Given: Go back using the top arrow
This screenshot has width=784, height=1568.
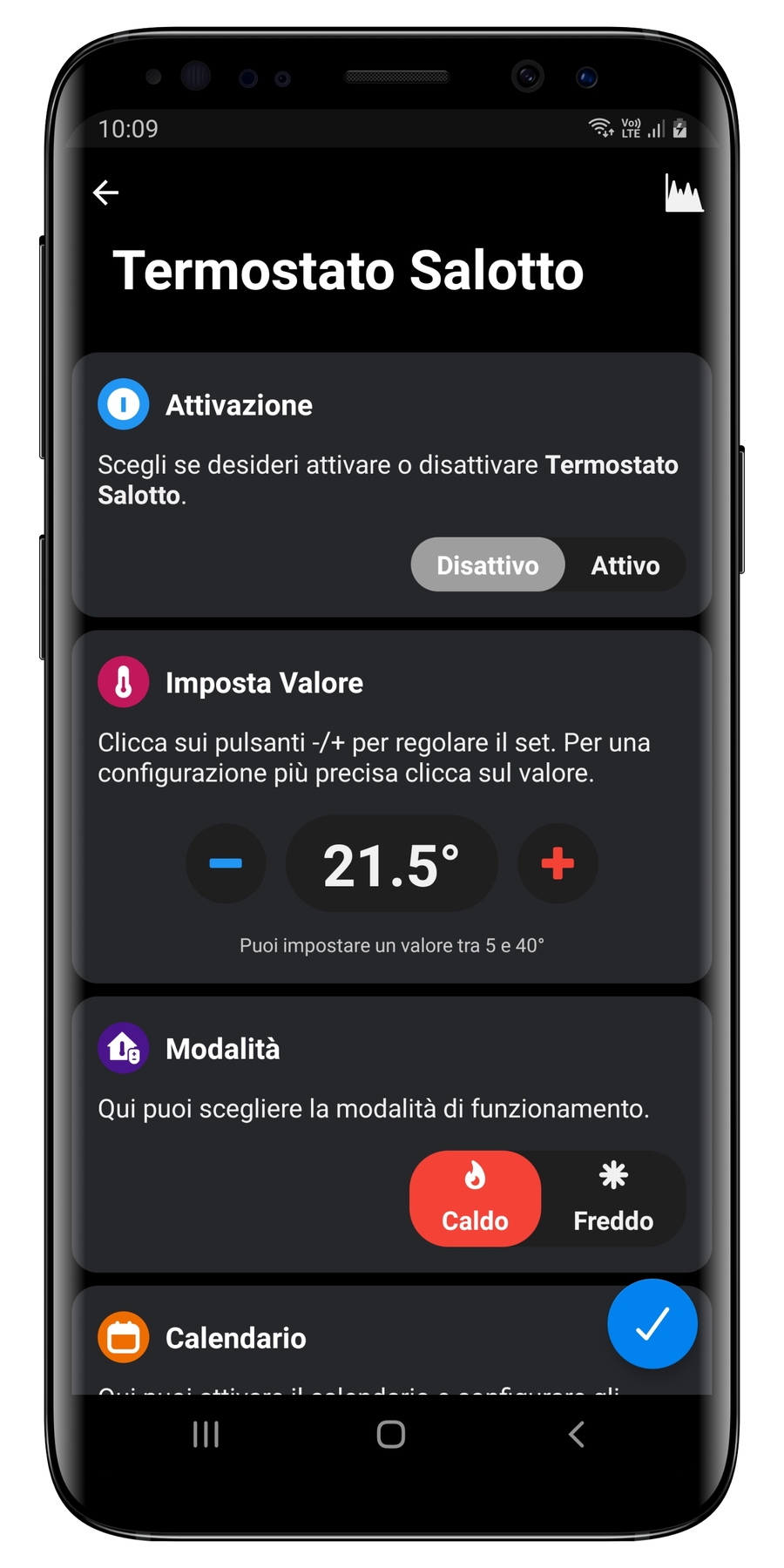Looking at the screenshot, I should pyautogui.click(x=105, y=193).
